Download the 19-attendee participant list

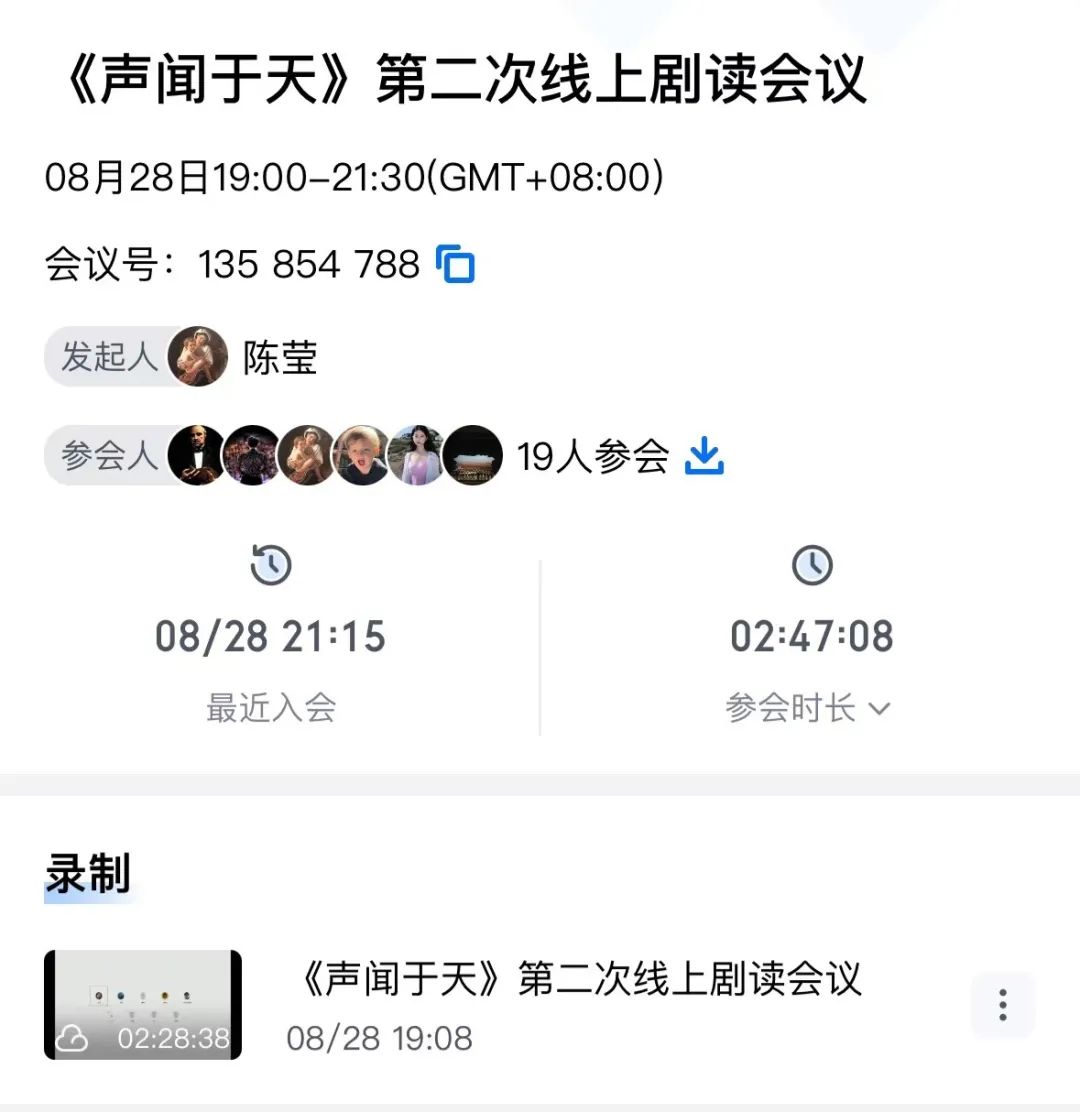pos(704,456)
